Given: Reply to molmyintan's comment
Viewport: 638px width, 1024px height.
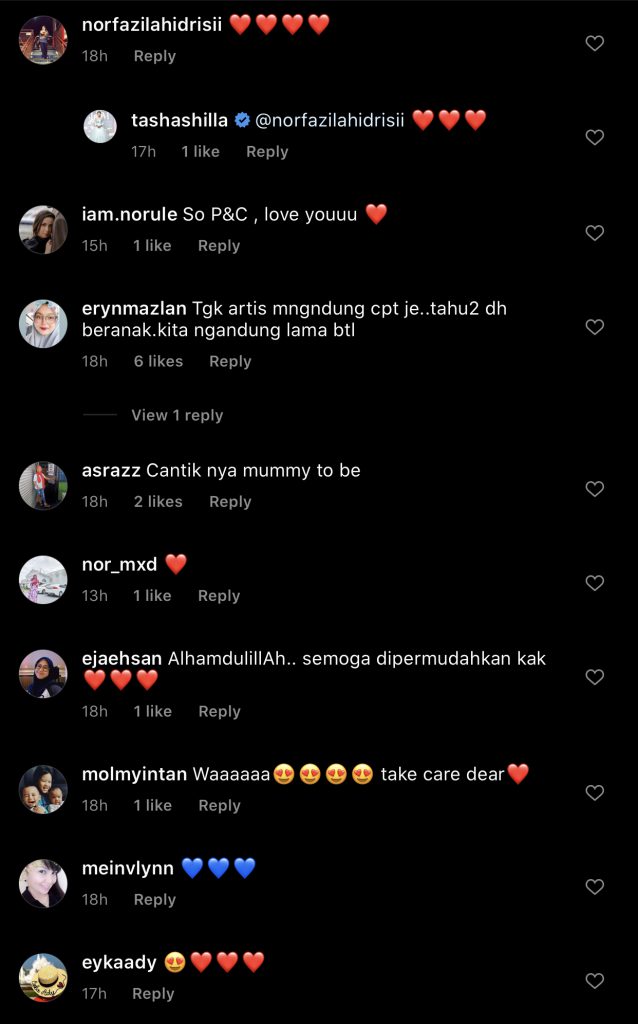Looking at the screenshot, I should 219,806.
